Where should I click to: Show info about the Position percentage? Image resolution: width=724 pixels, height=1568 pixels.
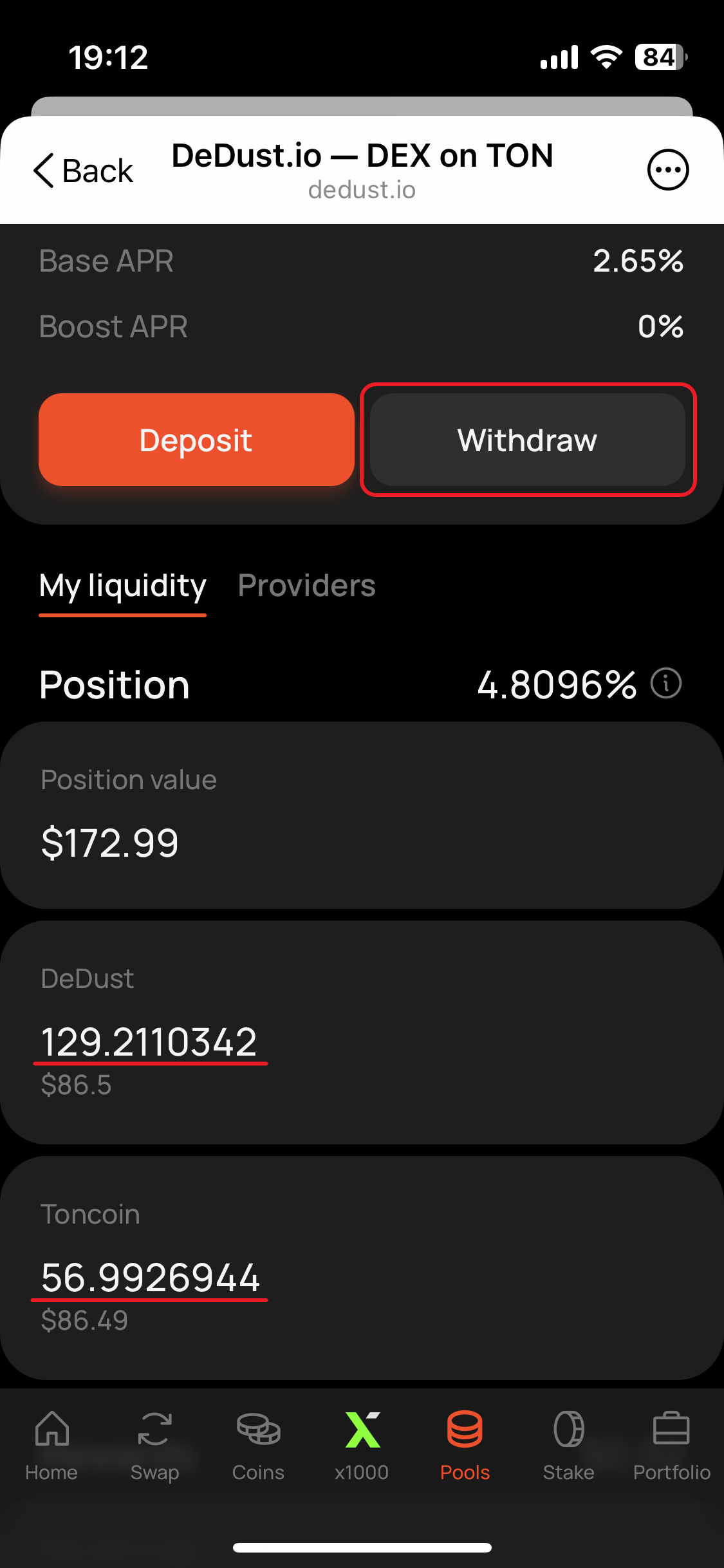click(x=665, y=683)
